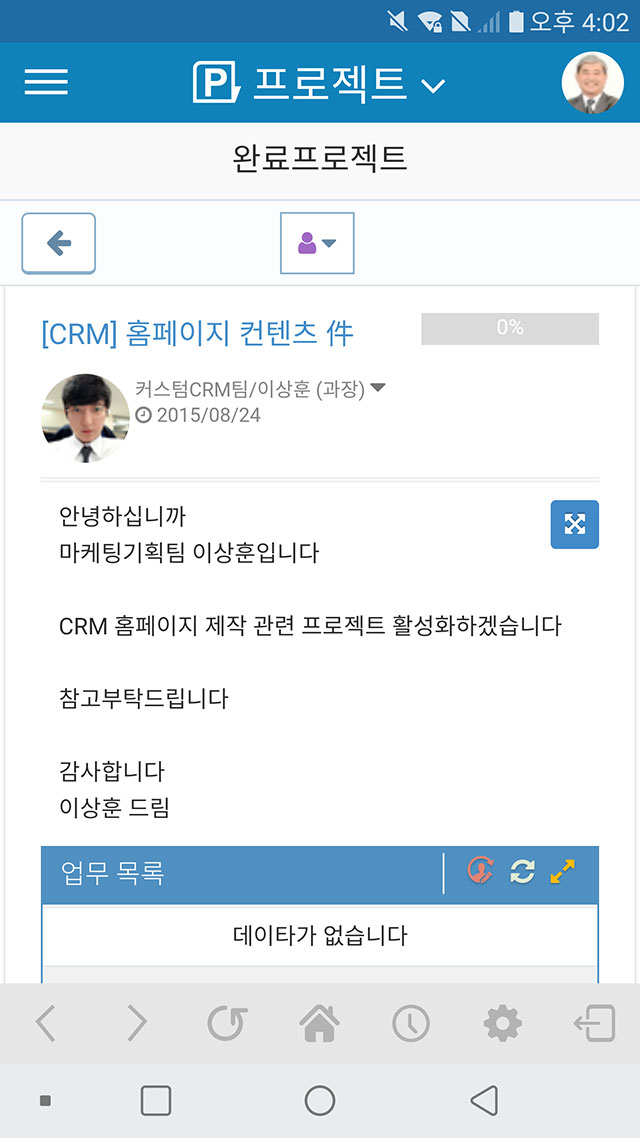
Task: Tap the left-arrow back button
Action: [59, 243]
